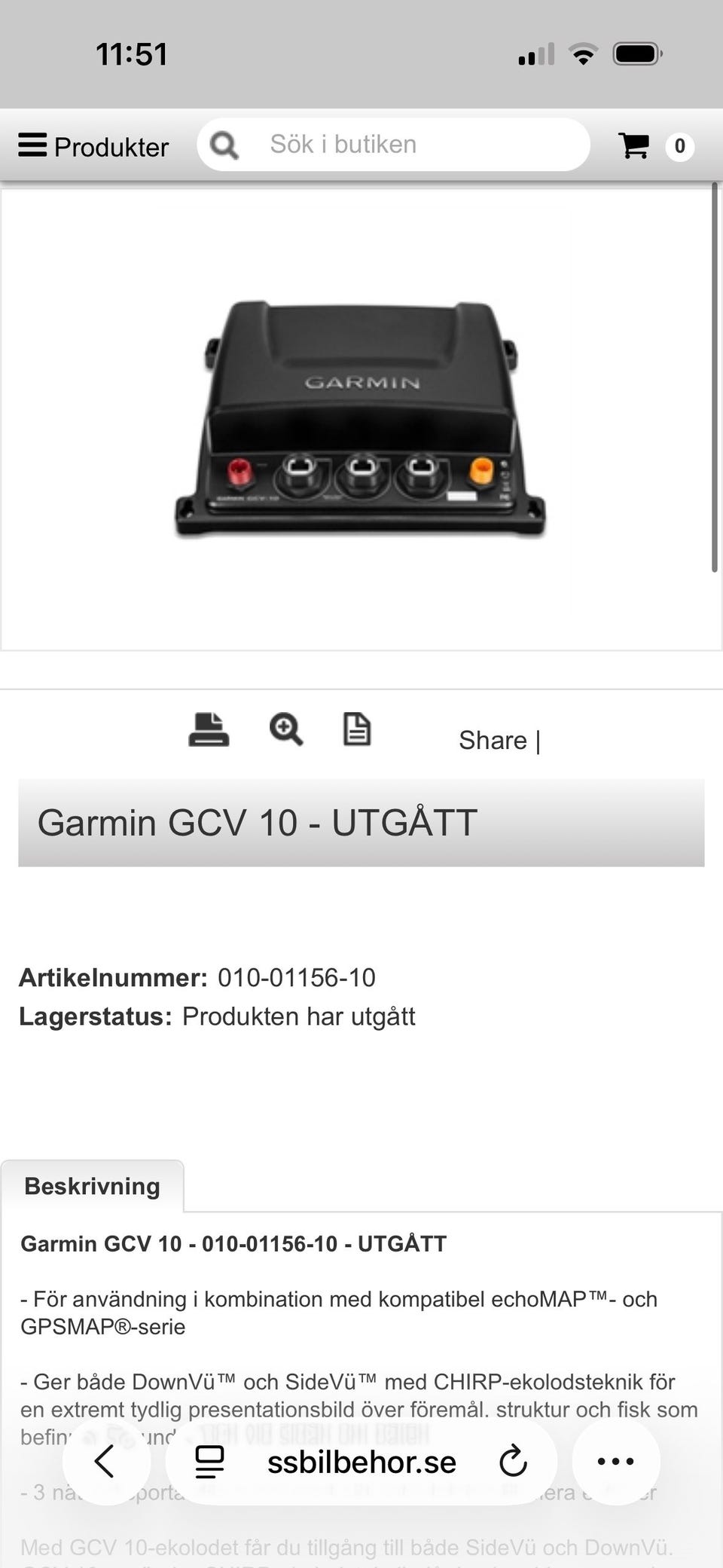Tap the cart item count badge
The height and width of the screenshot is (1568, 723).
680,146
